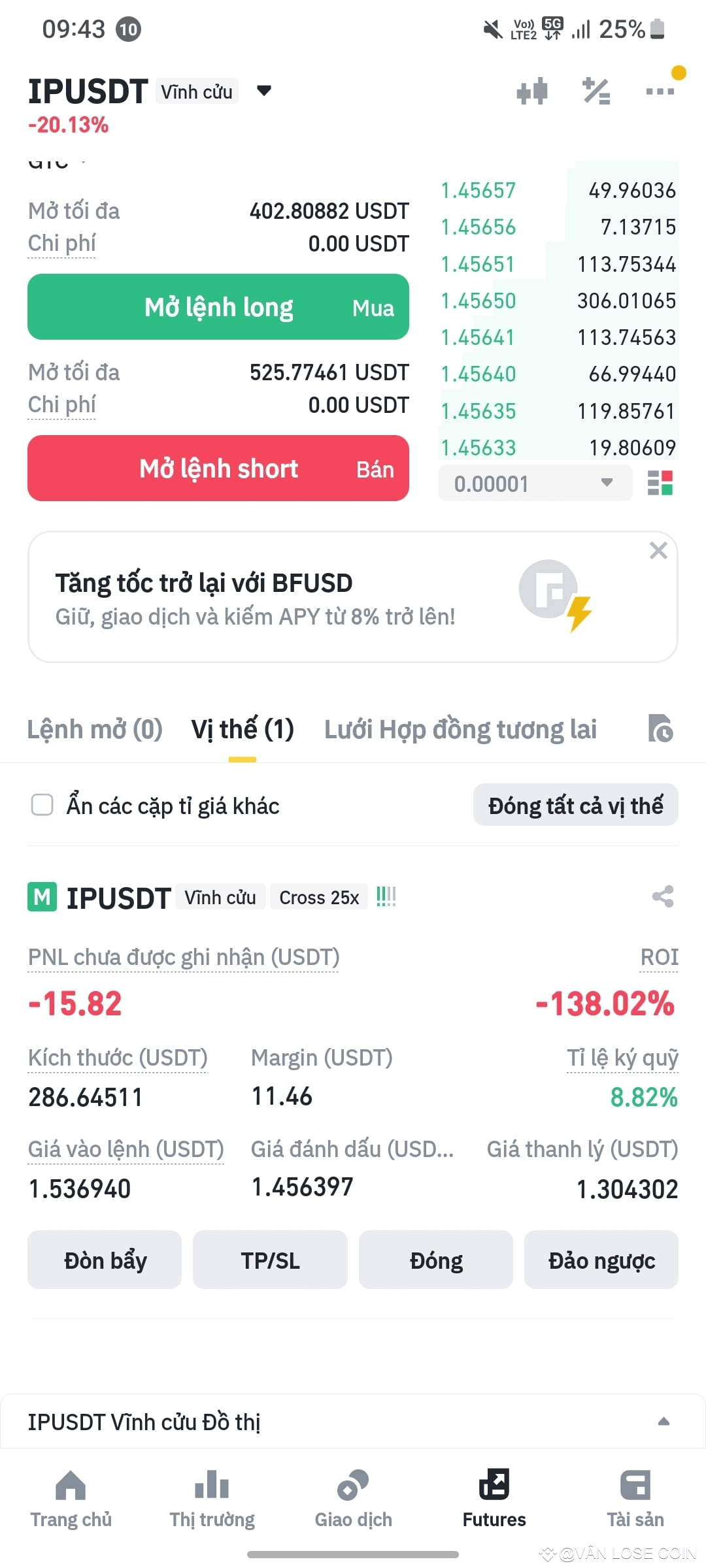Image resolution: width=706 pixels, height=1568 pixels.
Task: Share the IPUSDT position
Action: [663, 896]
